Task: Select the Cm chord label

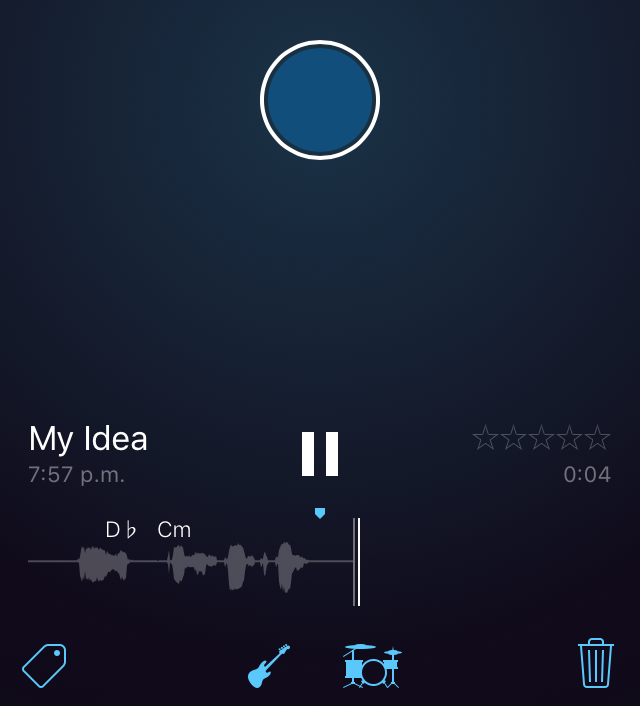Action: (x=174, y=530)
